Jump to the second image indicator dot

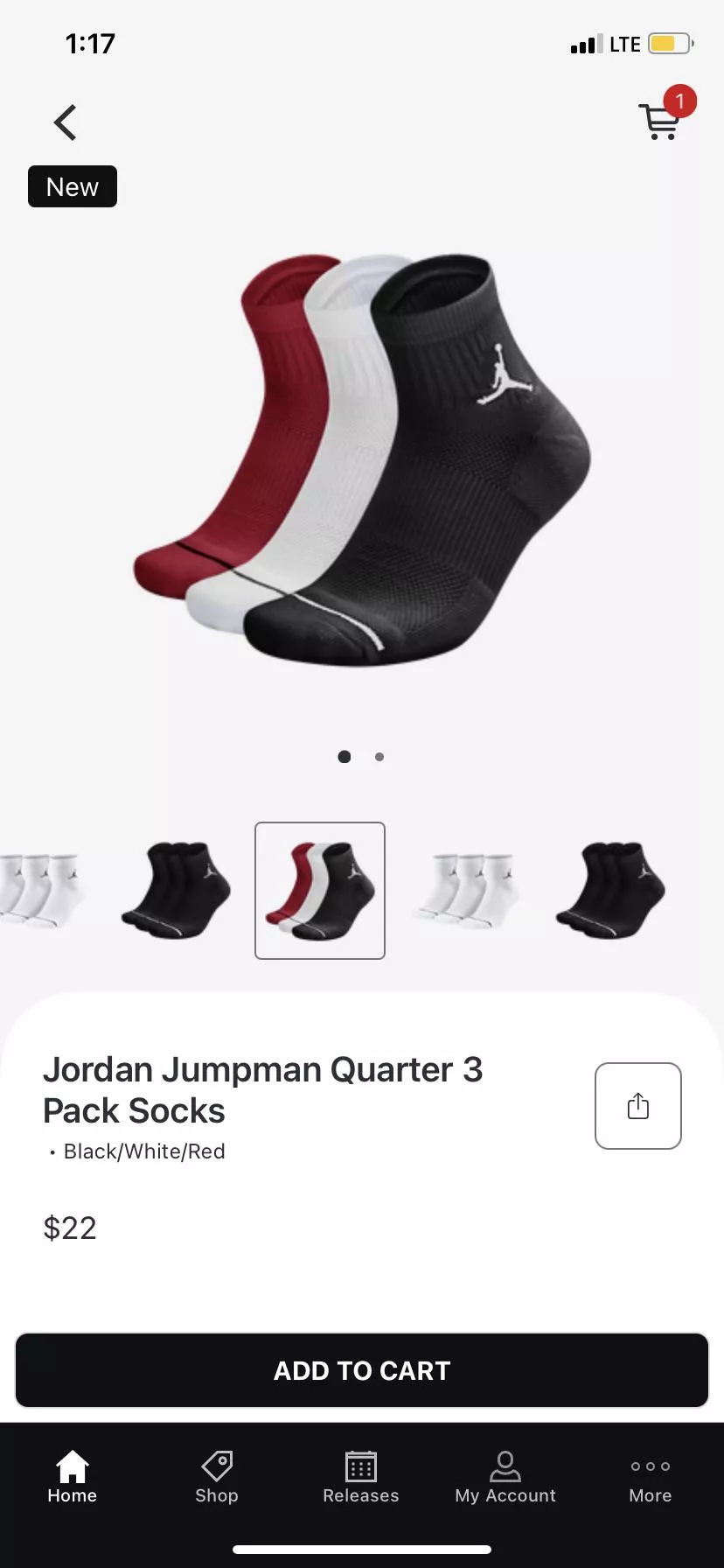tap(379, 757)
